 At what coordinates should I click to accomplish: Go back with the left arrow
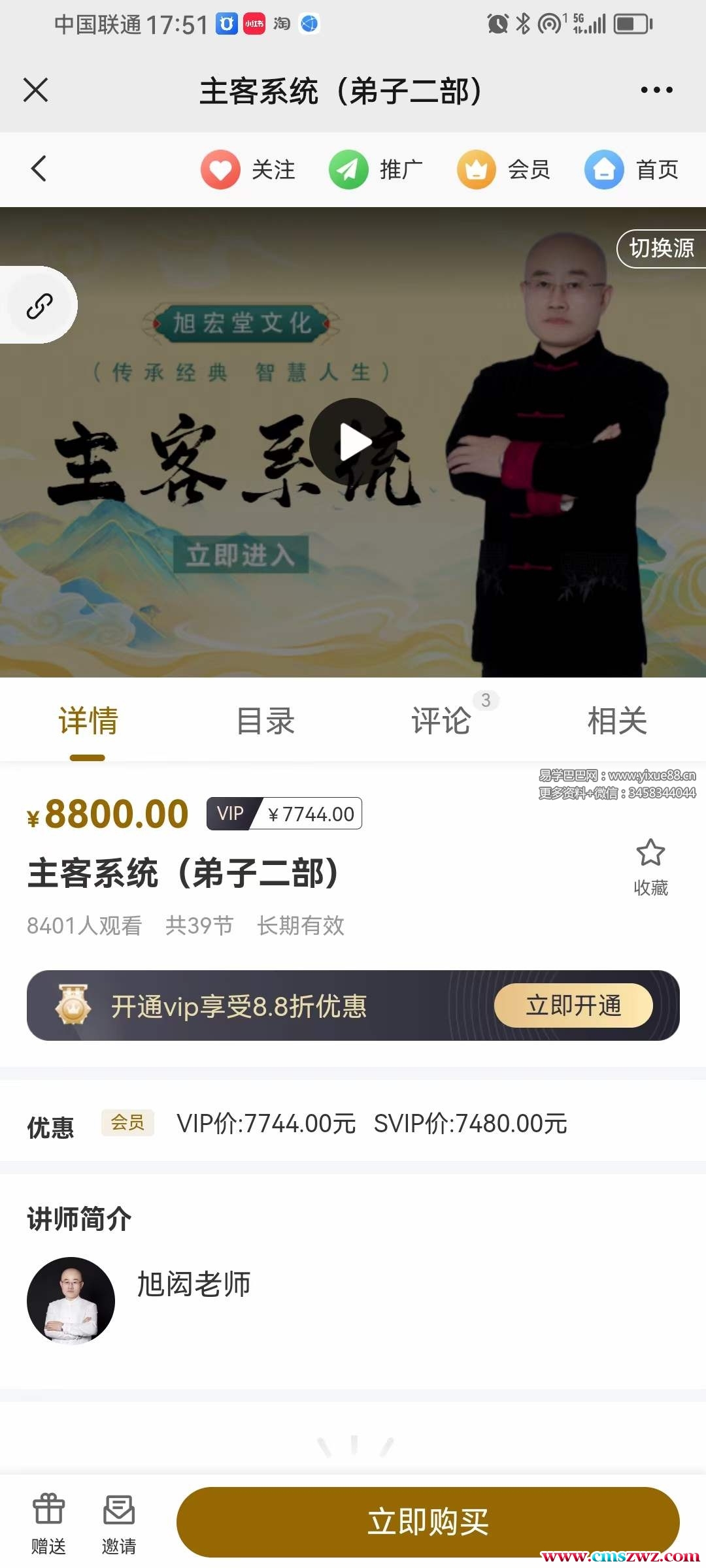pos(39,169)
